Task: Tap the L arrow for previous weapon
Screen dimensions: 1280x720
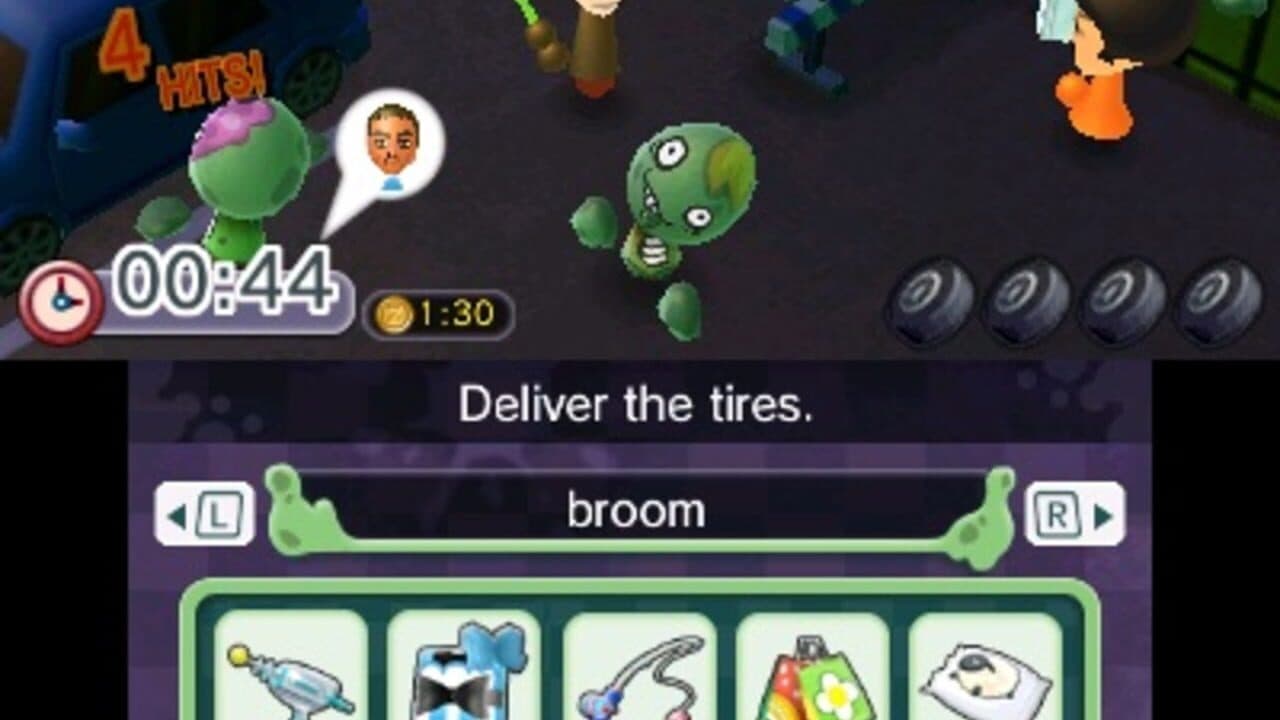Action: 205,514
